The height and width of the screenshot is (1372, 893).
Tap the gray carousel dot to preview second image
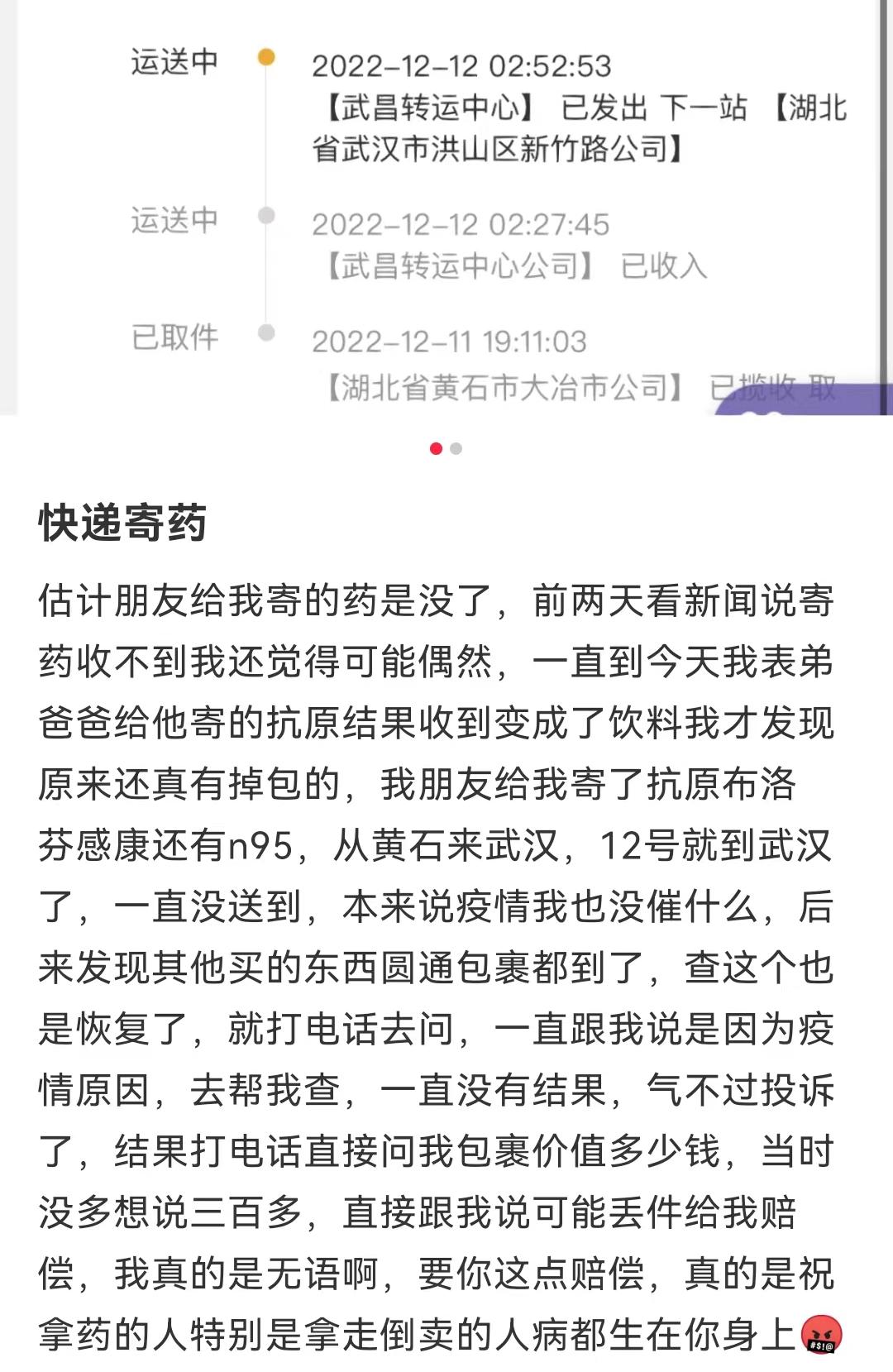tap(456, 448)
